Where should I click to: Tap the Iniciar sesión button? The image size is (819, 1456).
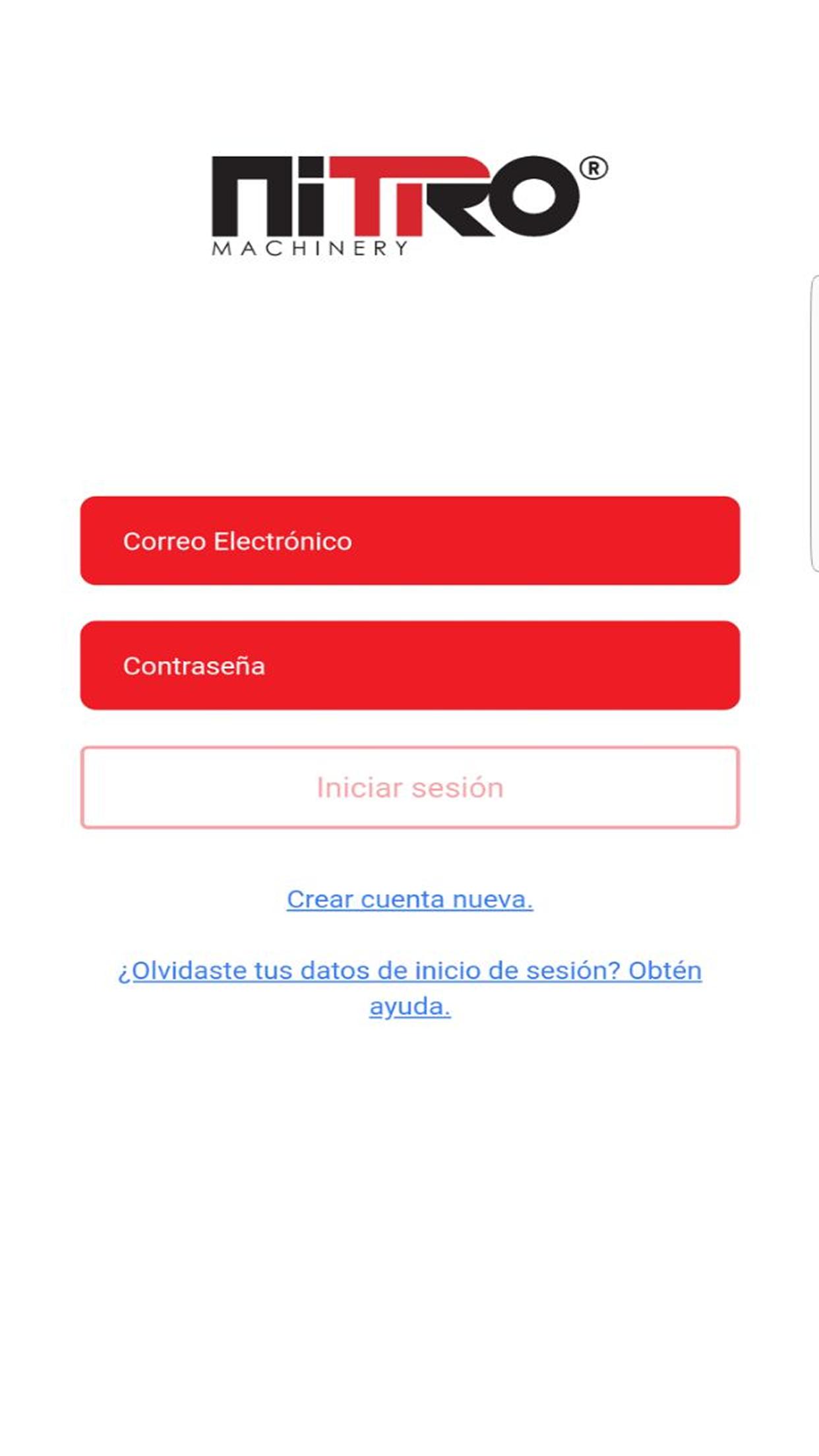coord(409,787)
